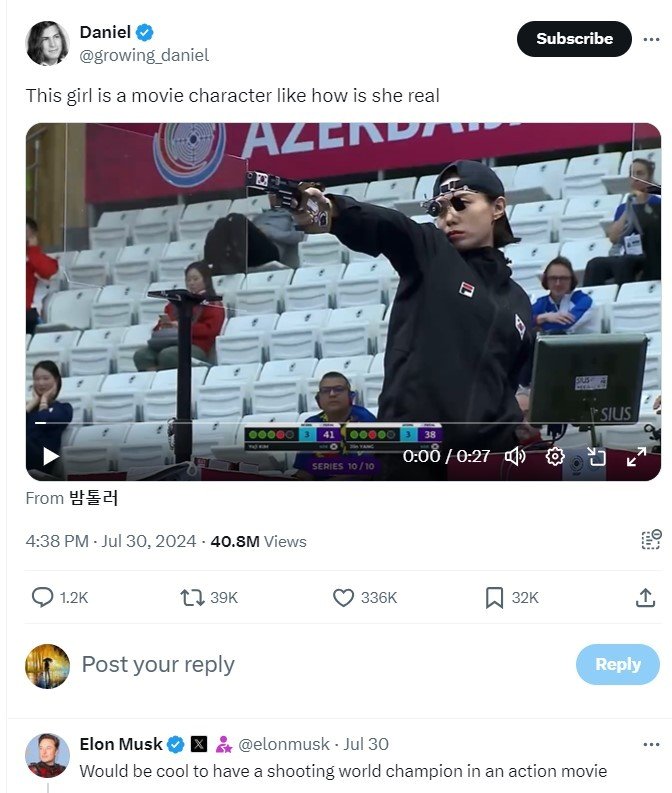Share Daniel's post

click(645, 597)
